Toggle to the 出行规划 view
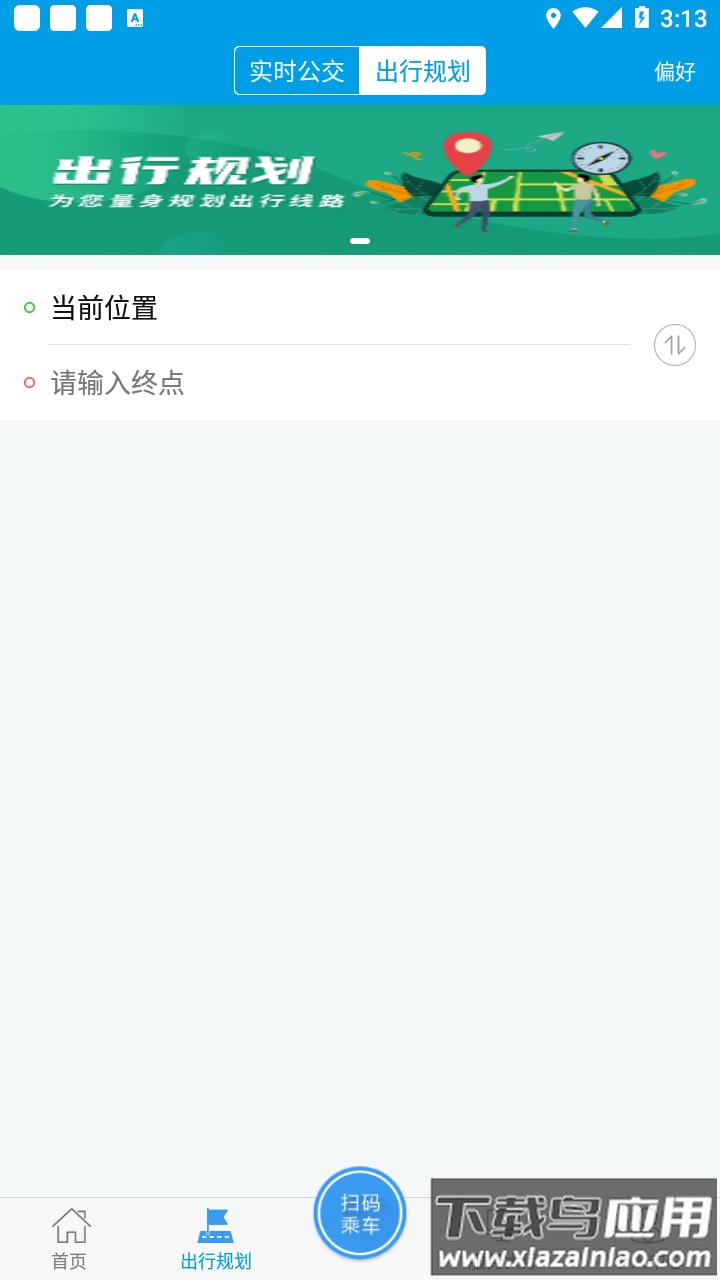Image resolution: width=720 pixels, height=1280 pixels. tap(422, 70)
